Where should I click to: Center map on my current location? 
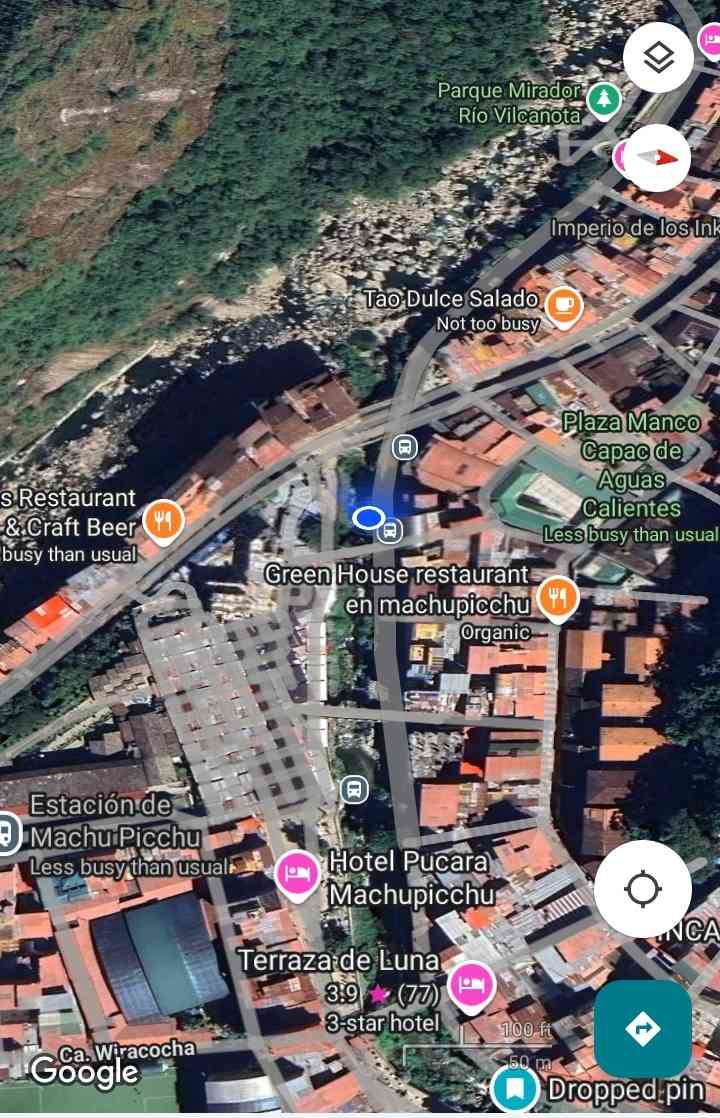642,888
